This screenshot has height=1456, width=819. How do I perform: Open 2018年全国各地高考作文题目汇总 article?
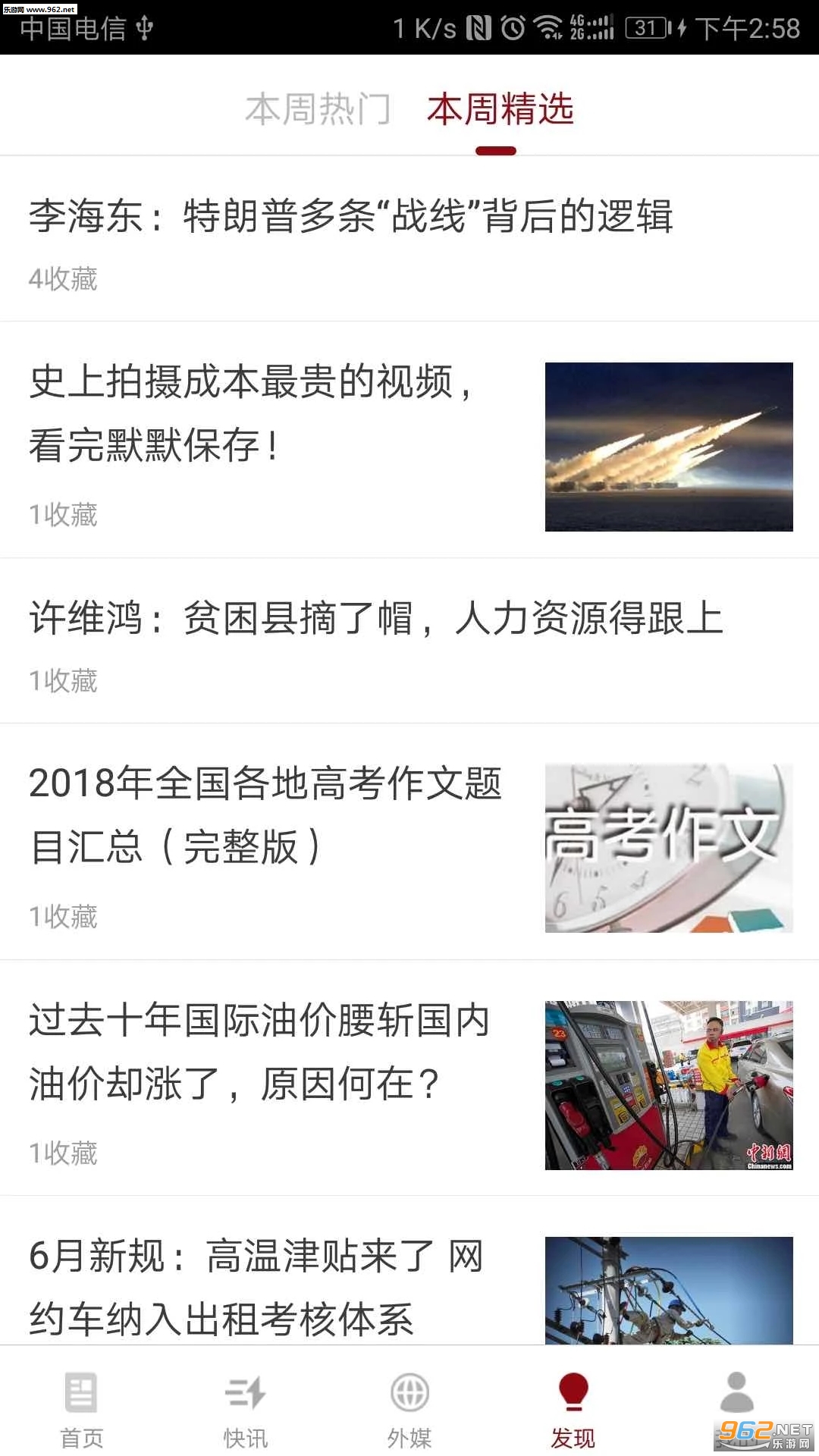[265, 815]
